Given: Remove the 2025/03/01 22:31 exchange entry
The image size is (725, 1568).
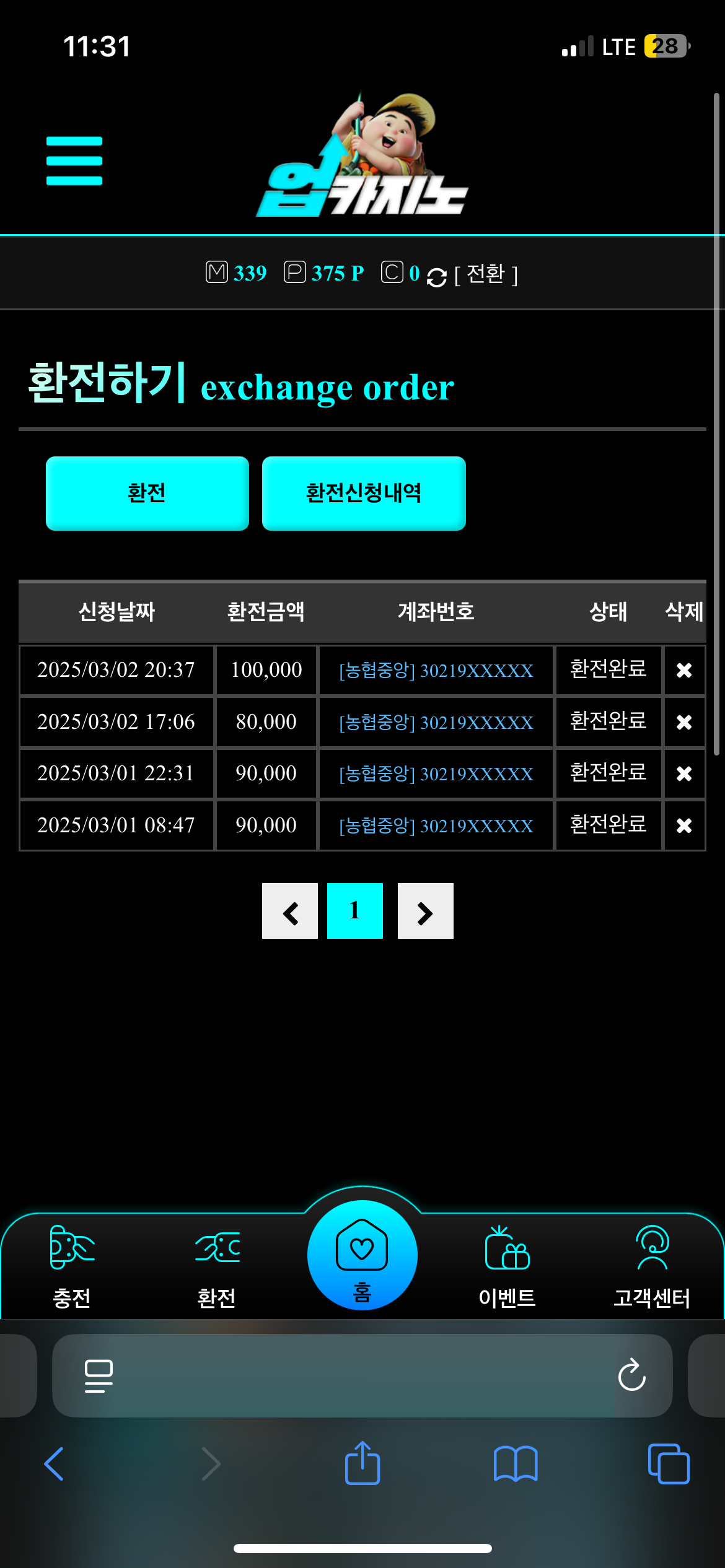Looking at the screenshot, I should click(x=684, y=773).
